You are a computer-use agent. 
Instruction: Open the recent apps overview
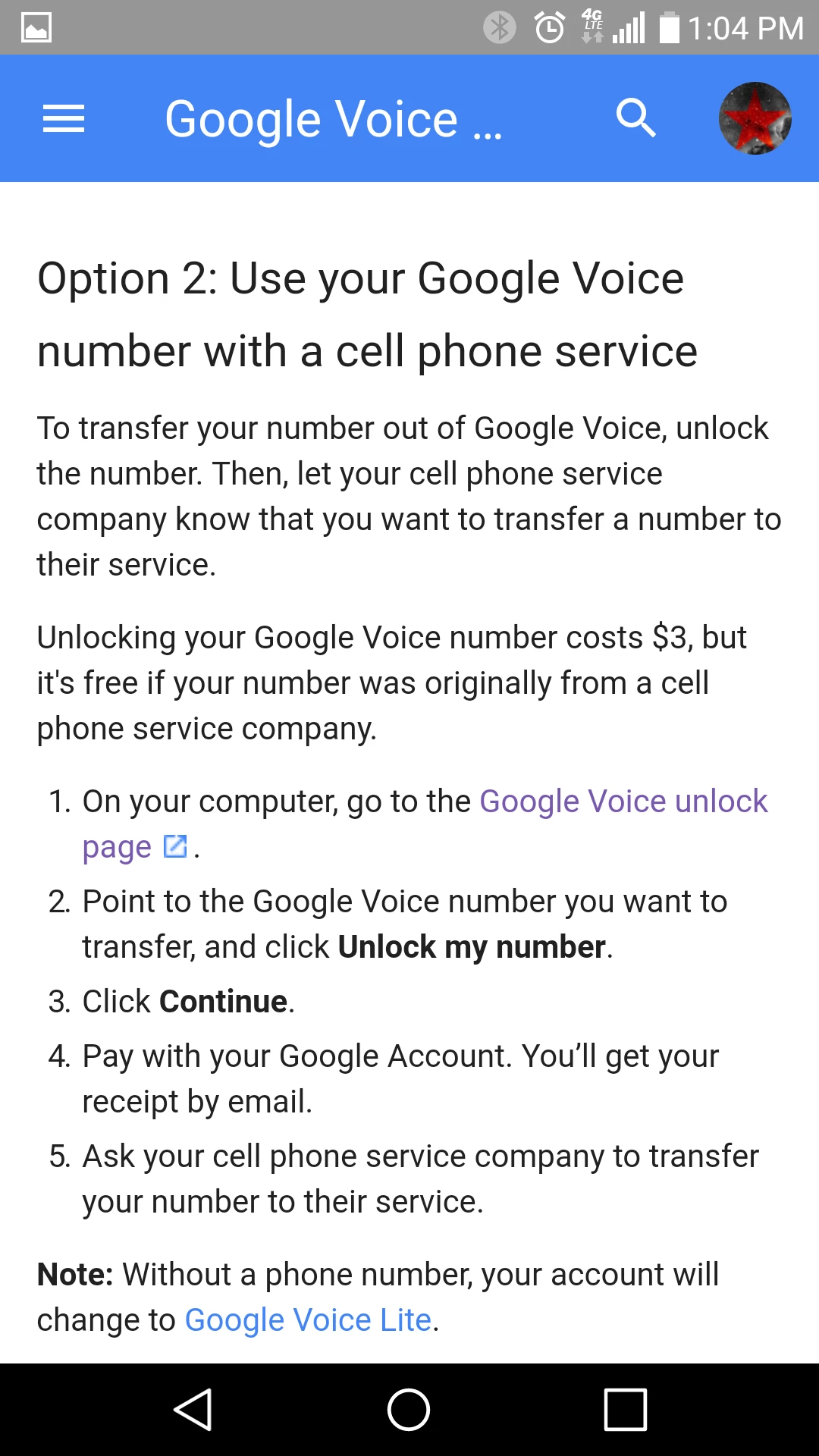[625, 1410]
